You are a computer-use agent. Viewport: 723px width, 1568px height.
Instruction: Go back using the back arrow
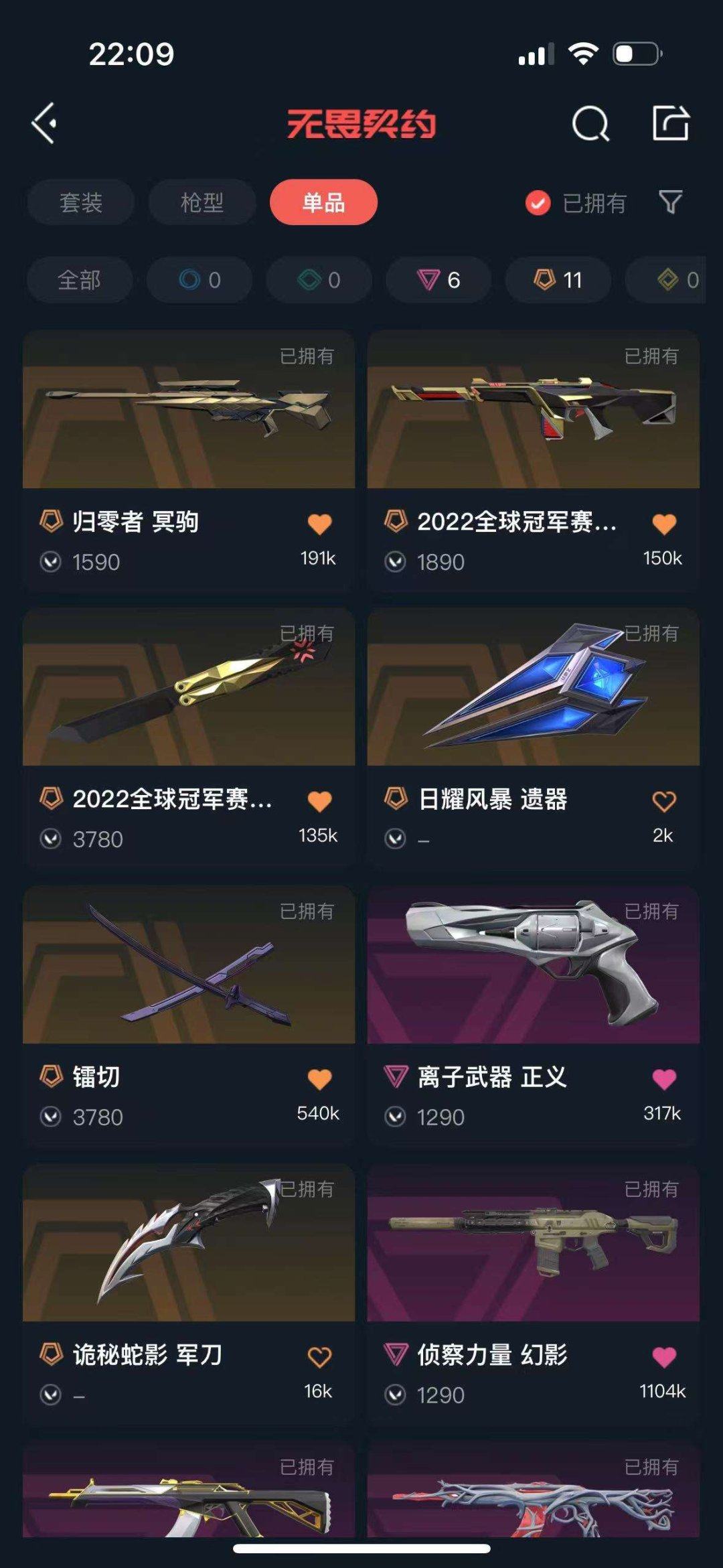tap(44, 123)
